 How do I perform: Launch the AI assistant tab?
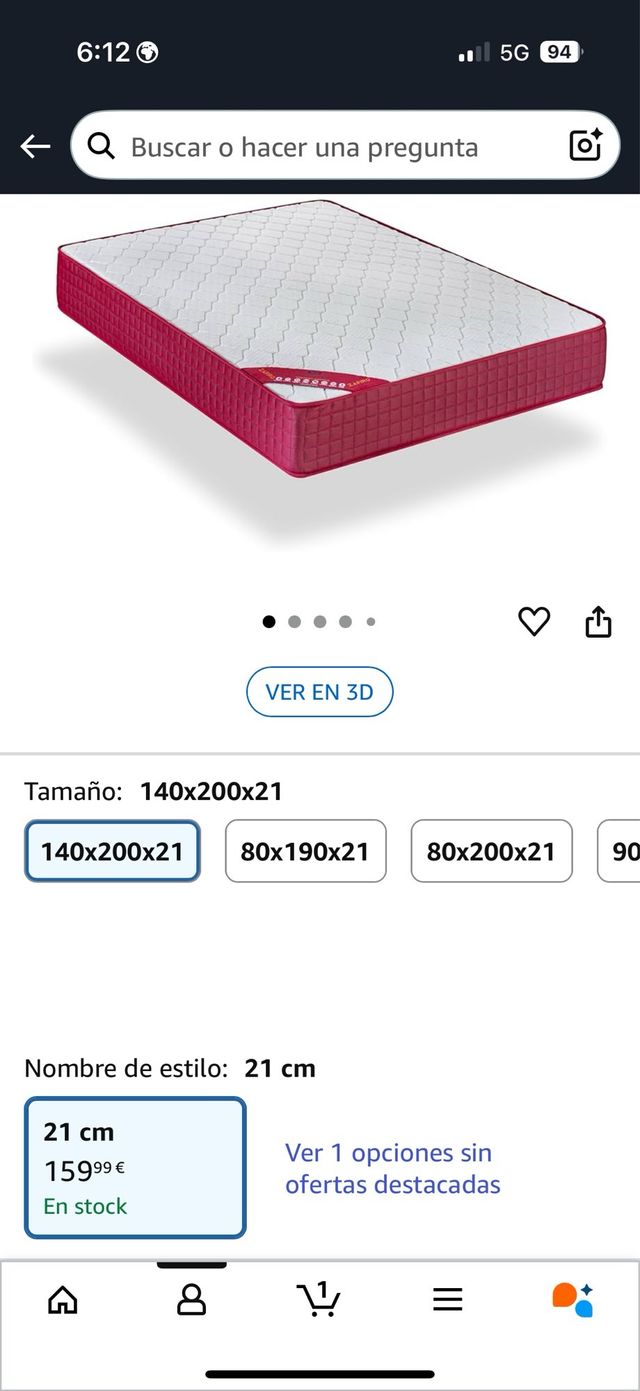(x=573, y=1299)
